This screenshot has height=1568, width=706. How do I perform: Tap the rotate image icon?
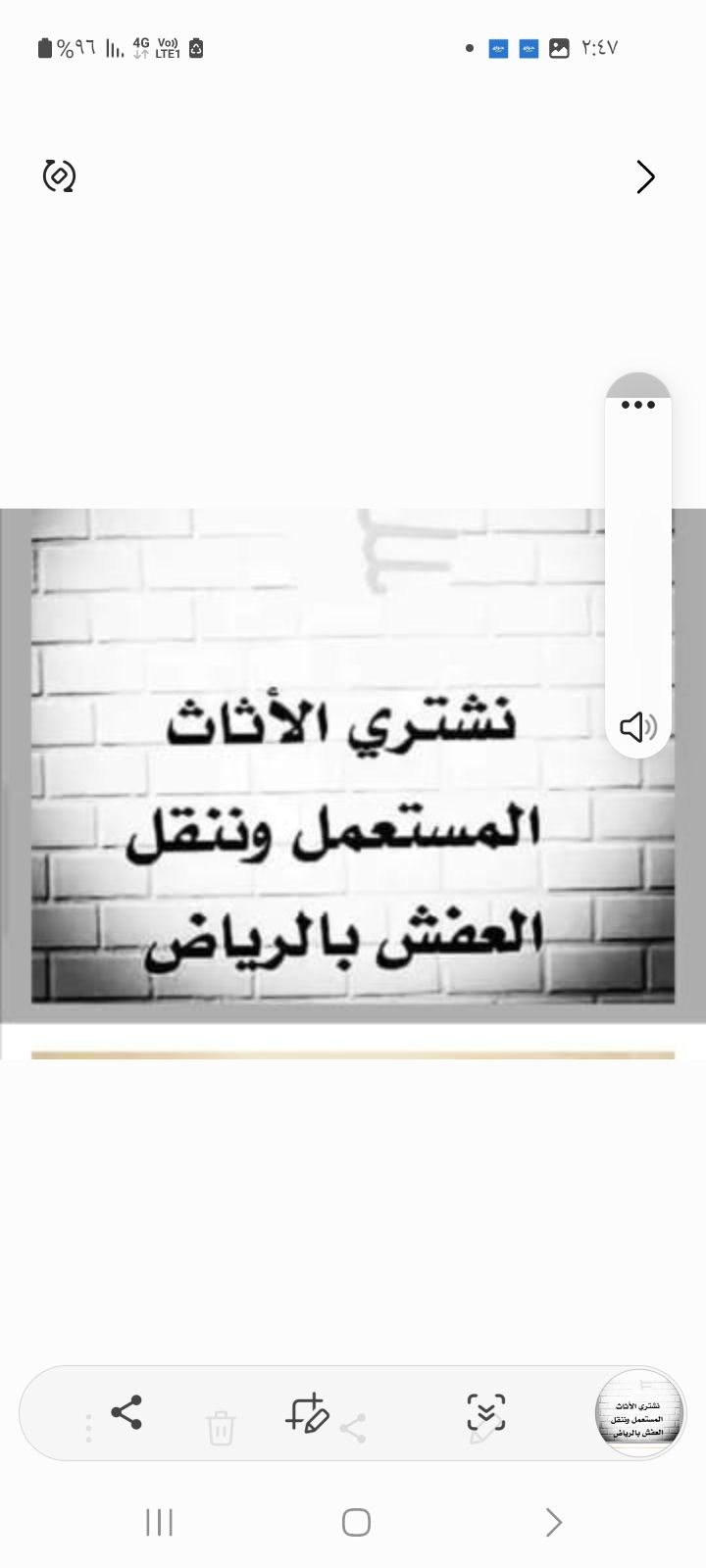59,176
